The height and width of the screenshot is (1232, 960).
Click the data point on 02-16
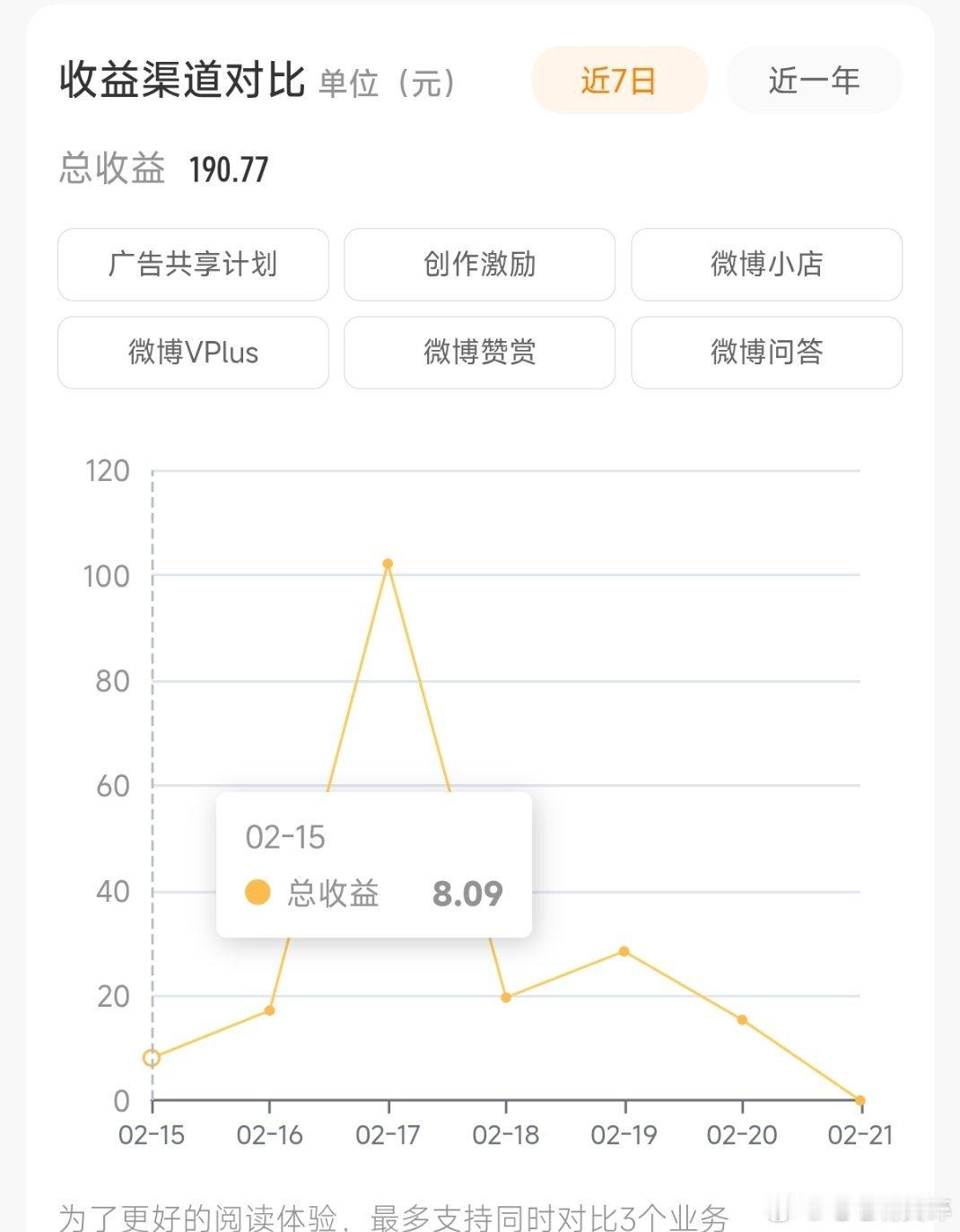coord(271,1009)
